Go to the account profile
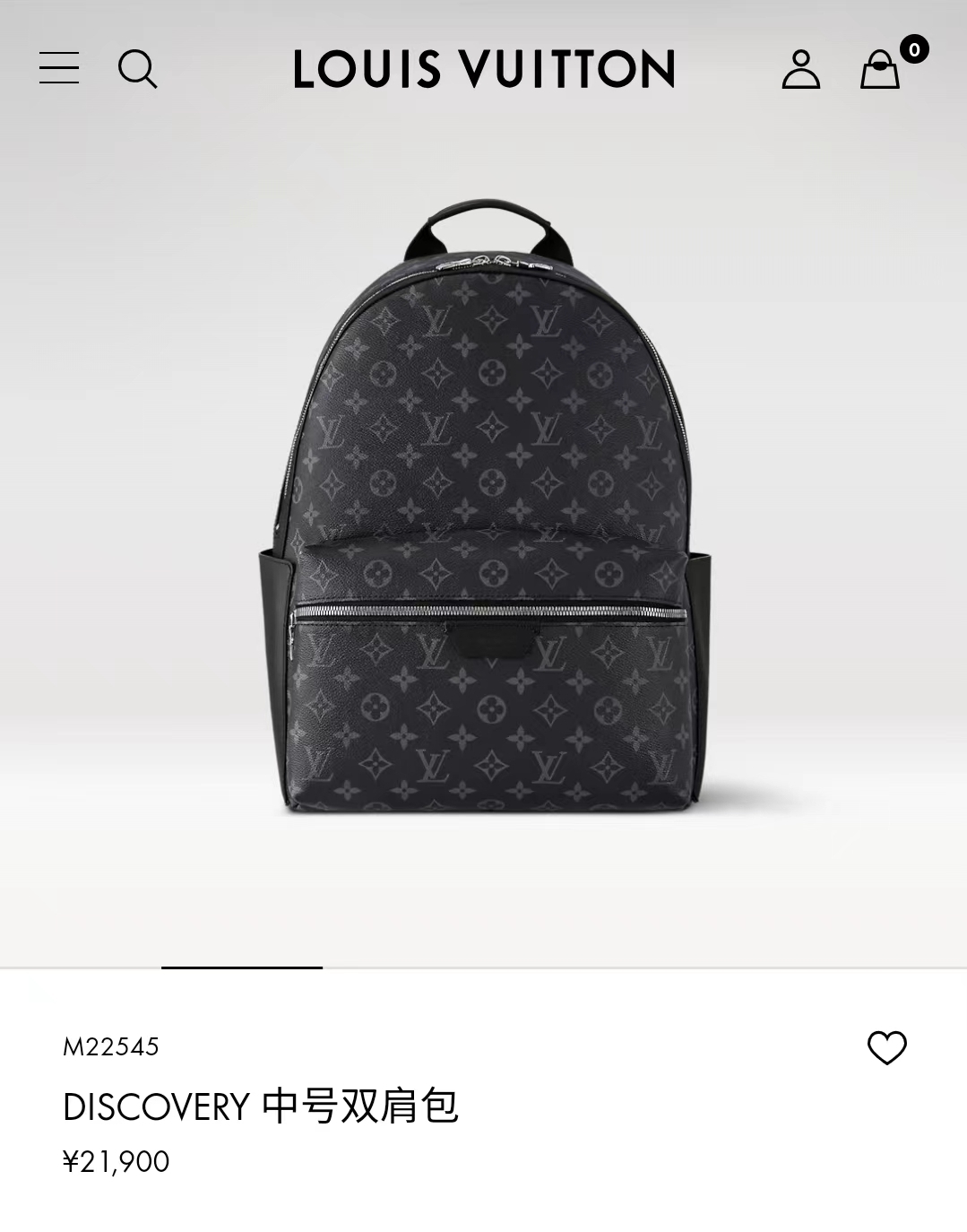Screen dimensions: 967x1232 [x=800, y=69]
